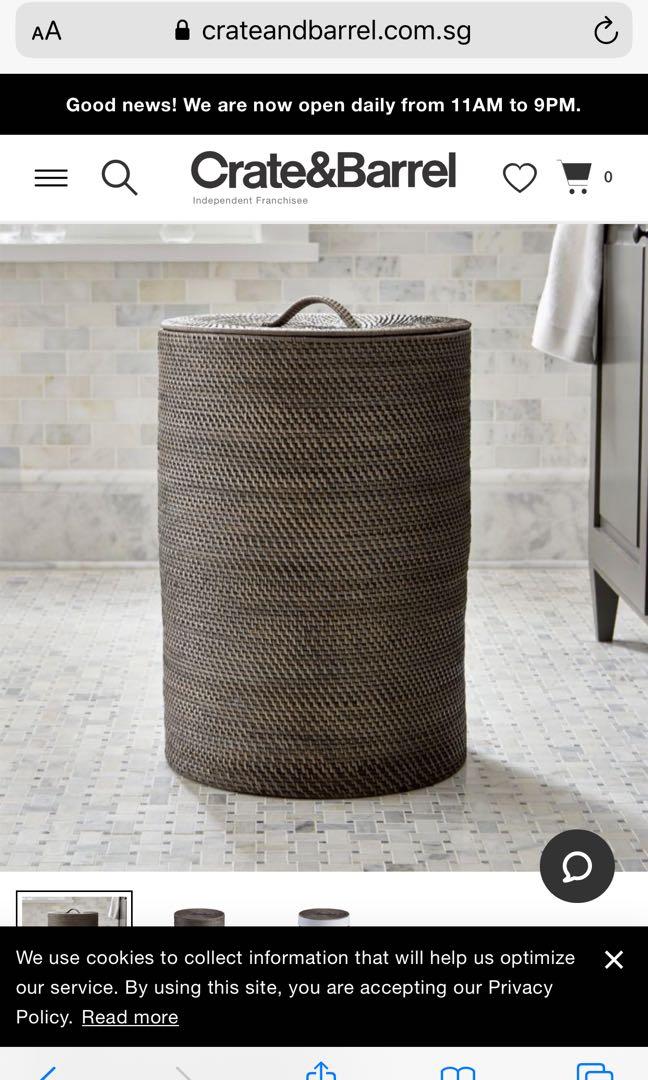Open the hamburger menu
Screen dimensions: 648x1080
coord(51,178)
